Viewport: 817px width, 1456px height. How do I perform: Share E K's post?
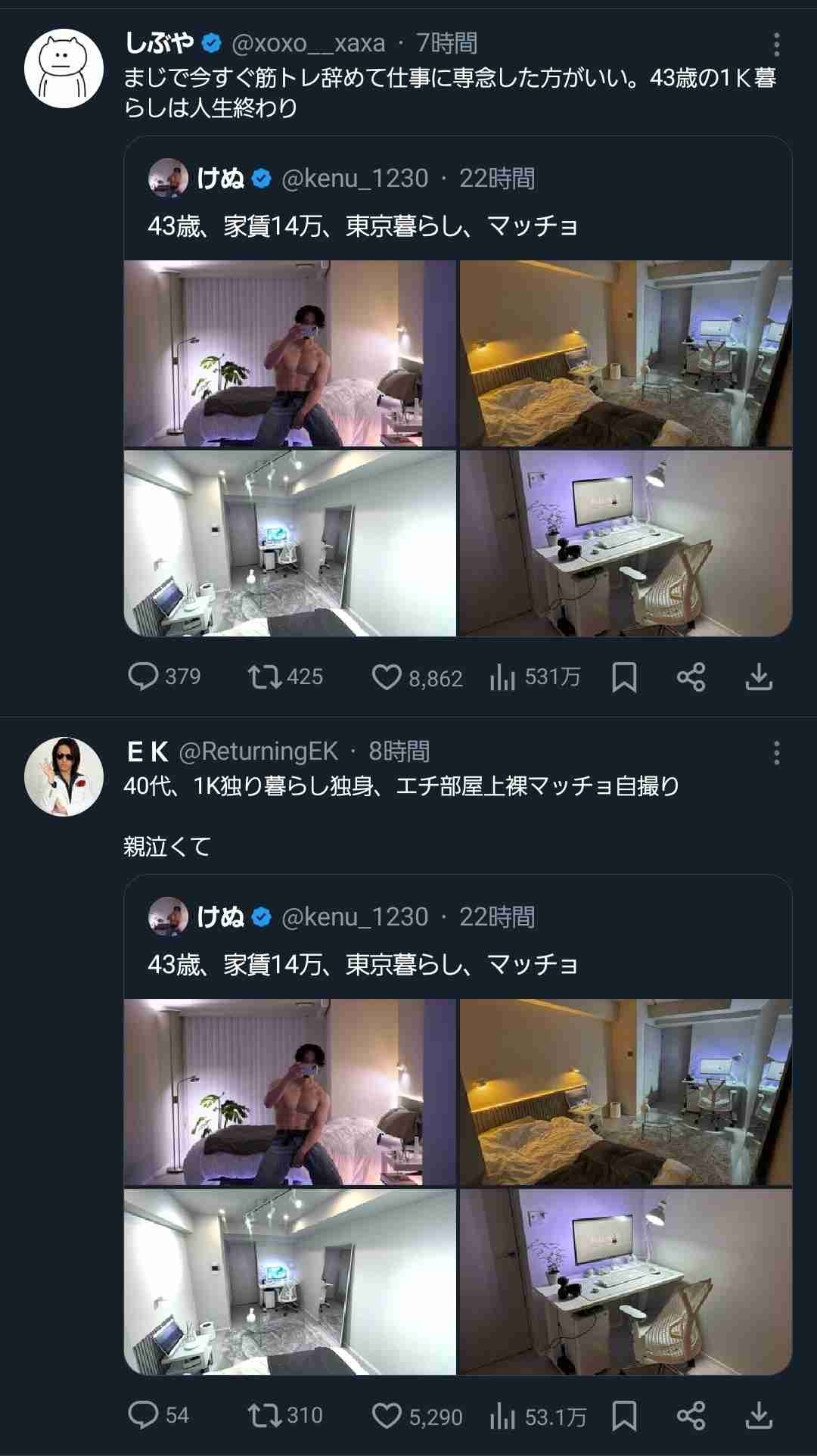pyautogui.click(x=691, y=1416)
